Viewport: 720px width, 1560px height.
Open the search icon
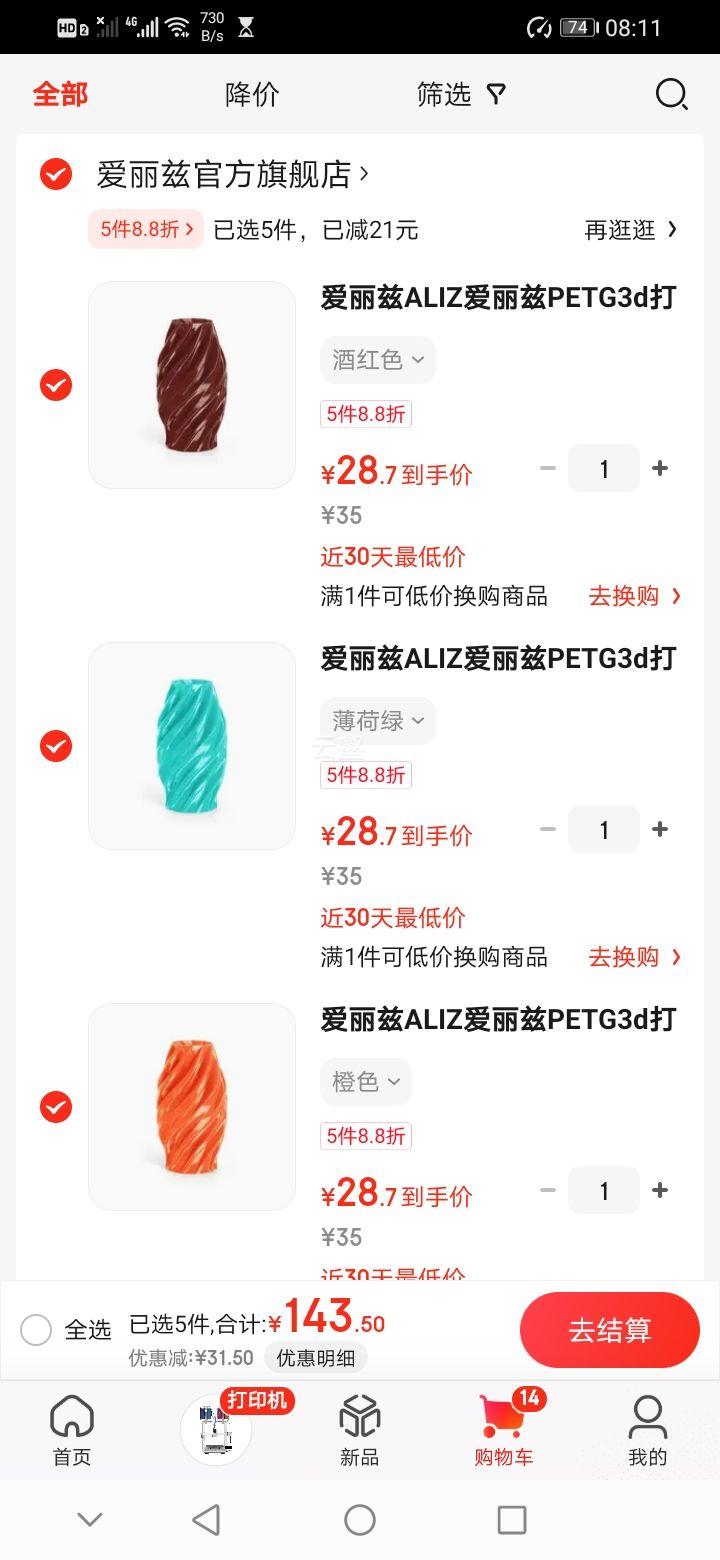coord(671,94)
